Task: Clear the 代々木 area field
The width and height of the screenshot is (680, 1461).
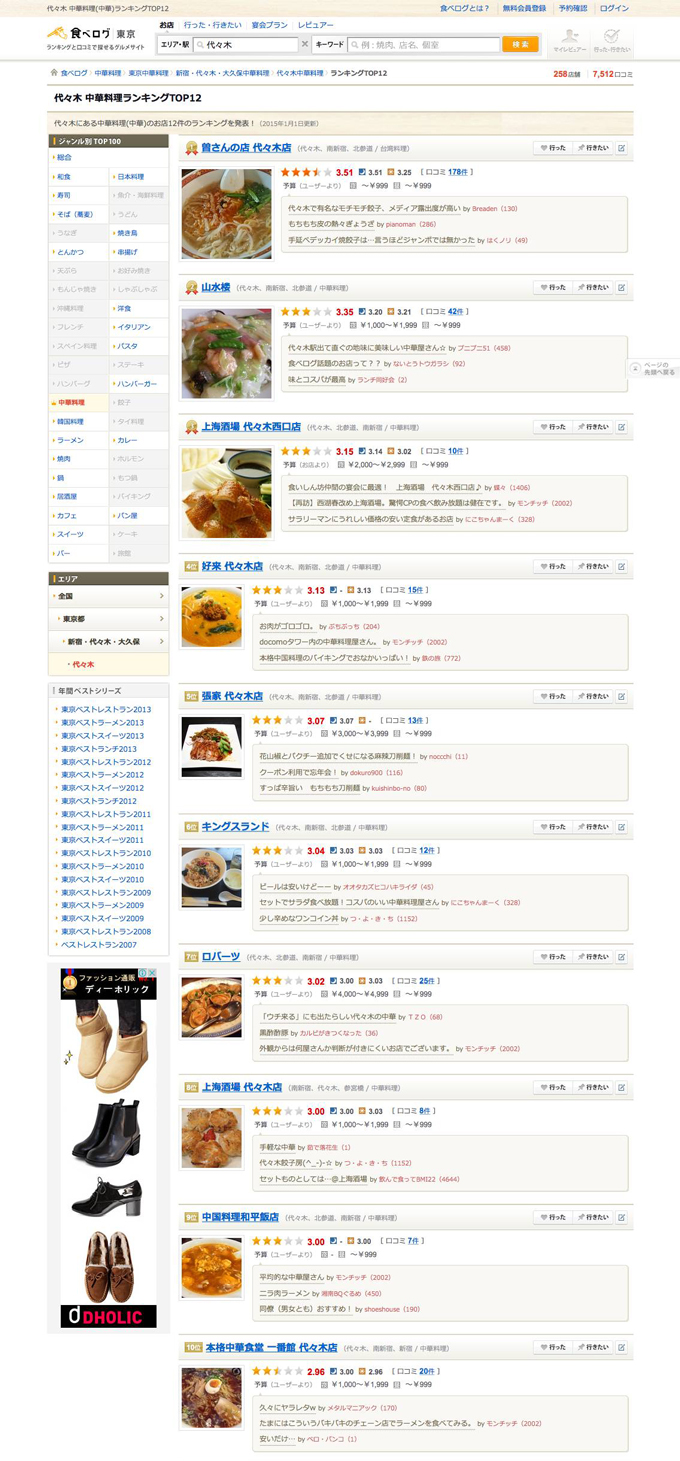Action: (305, 45)
